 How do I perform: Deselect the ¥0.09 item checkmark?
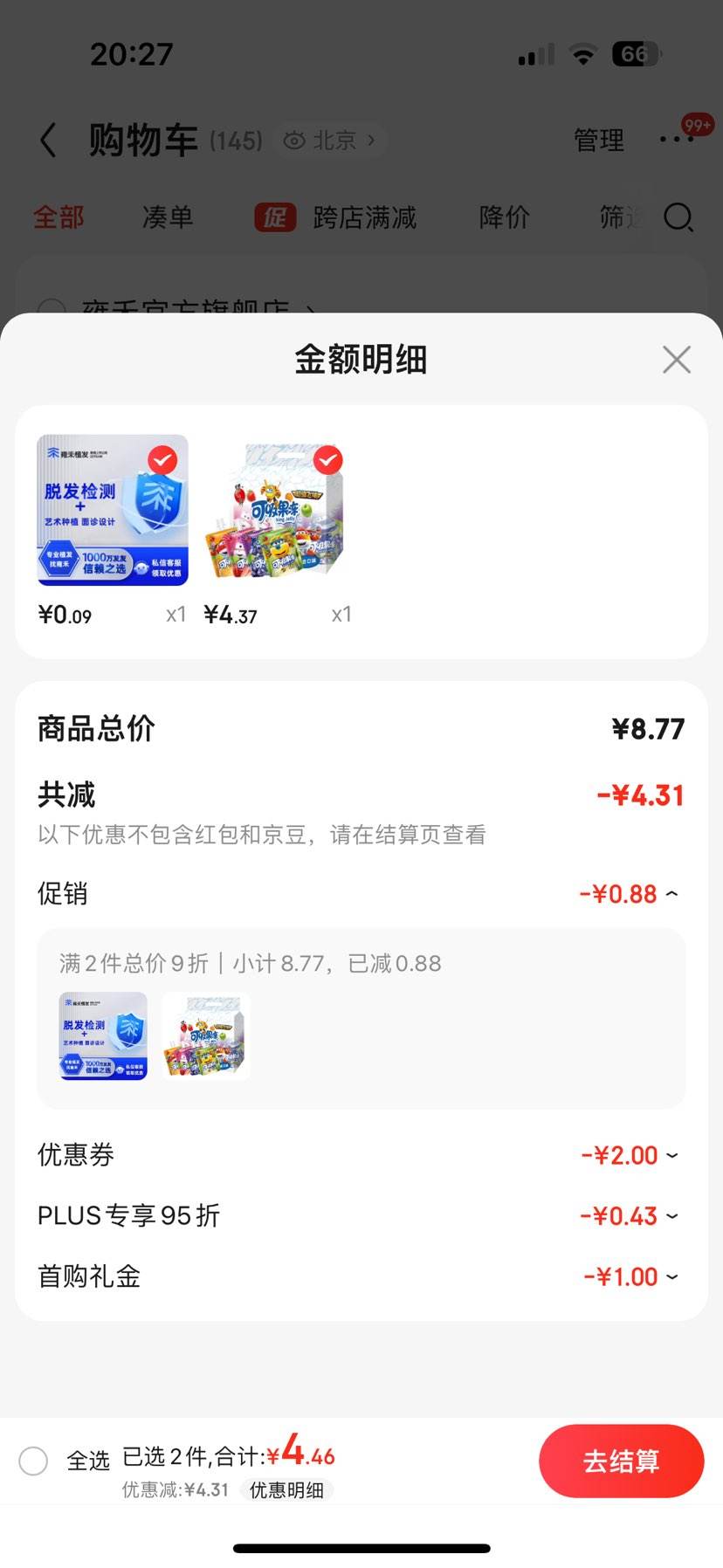162,460
